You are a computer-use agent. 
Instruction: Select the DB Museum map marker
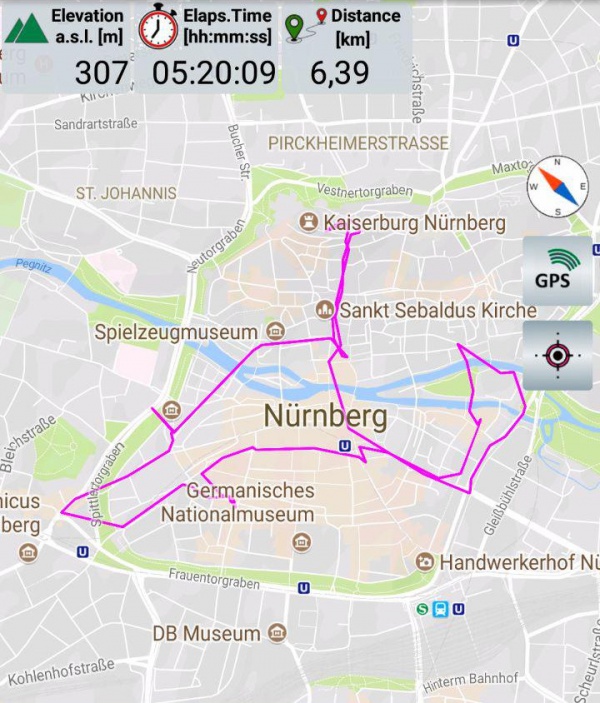[x=277, y=634]
